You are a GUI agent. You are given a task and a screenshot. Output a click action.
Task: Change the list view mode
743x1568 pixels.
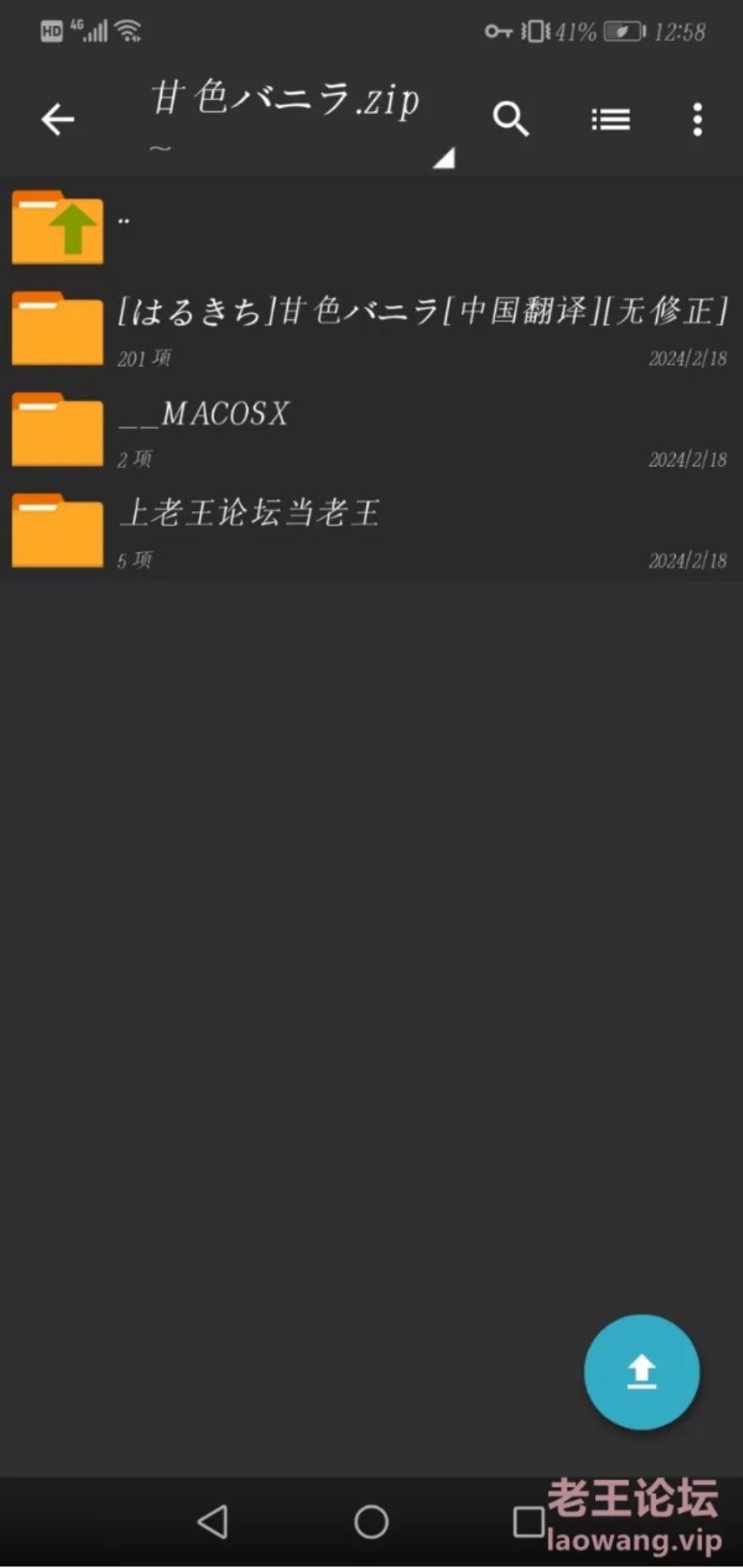pos(611,119)
